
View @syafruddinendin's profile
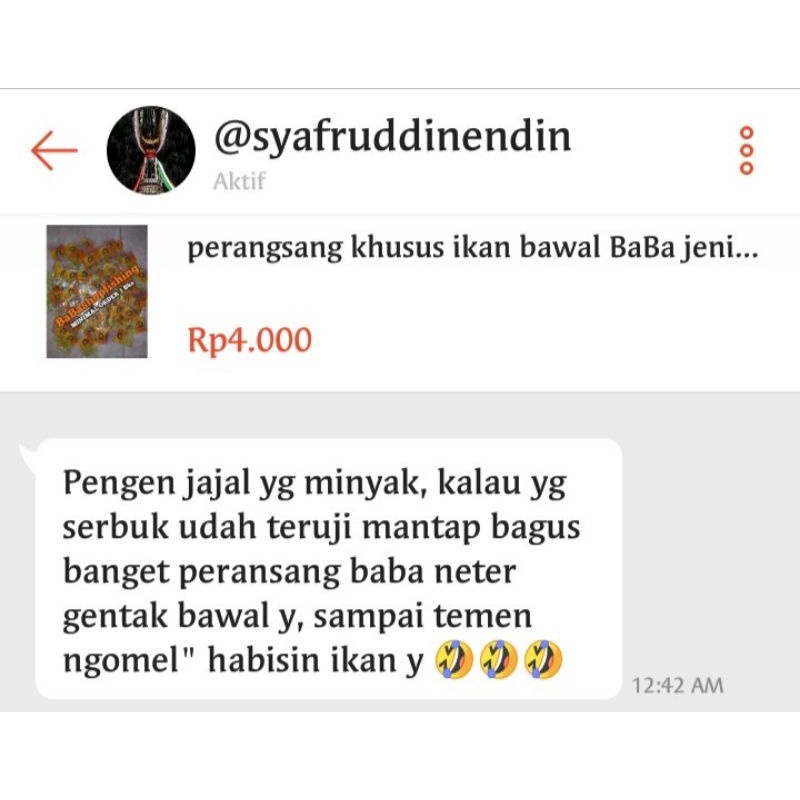152,151
